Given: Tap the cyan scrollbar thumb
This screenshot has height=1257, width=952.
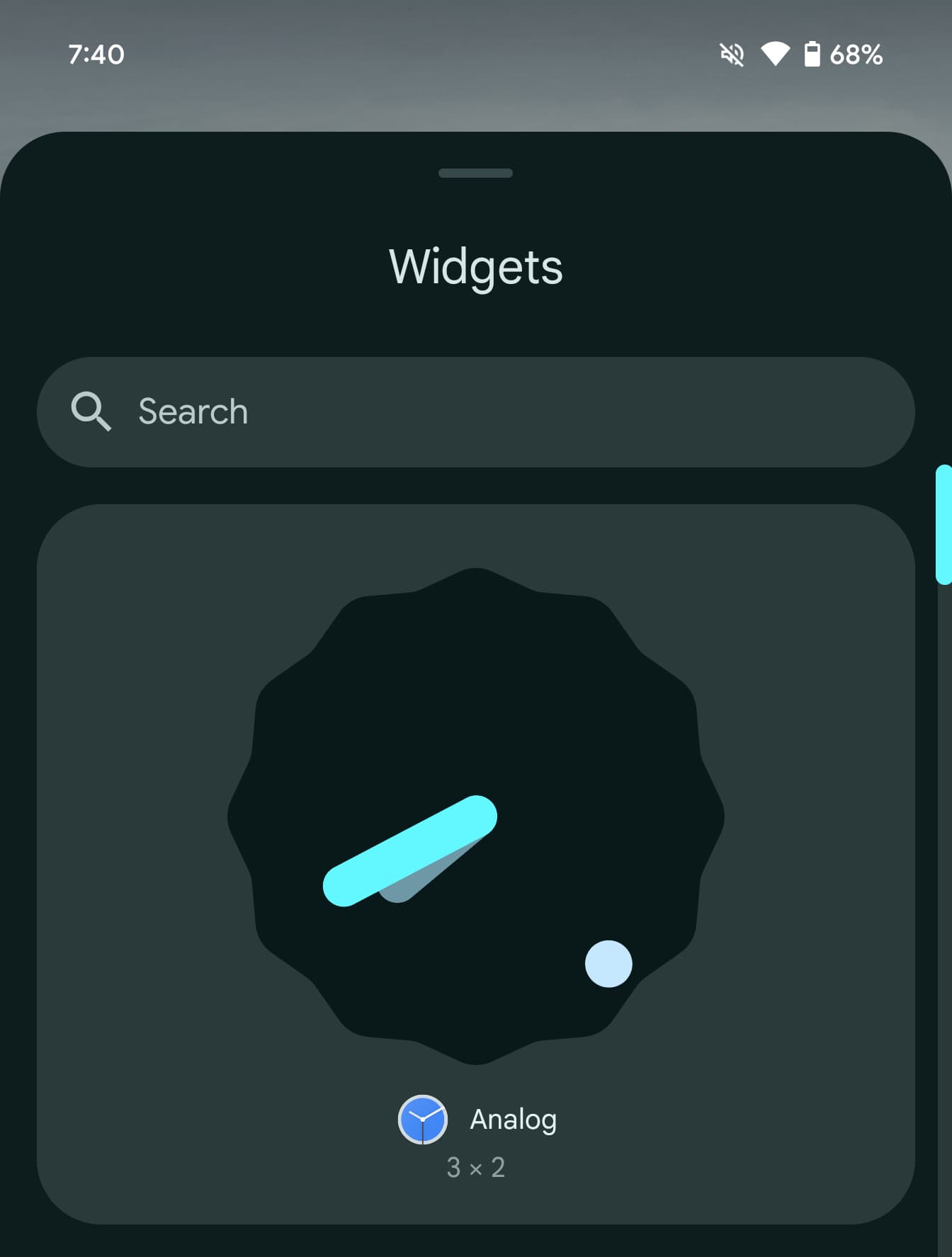Looking at the screenshot, I should pos(943,525).
